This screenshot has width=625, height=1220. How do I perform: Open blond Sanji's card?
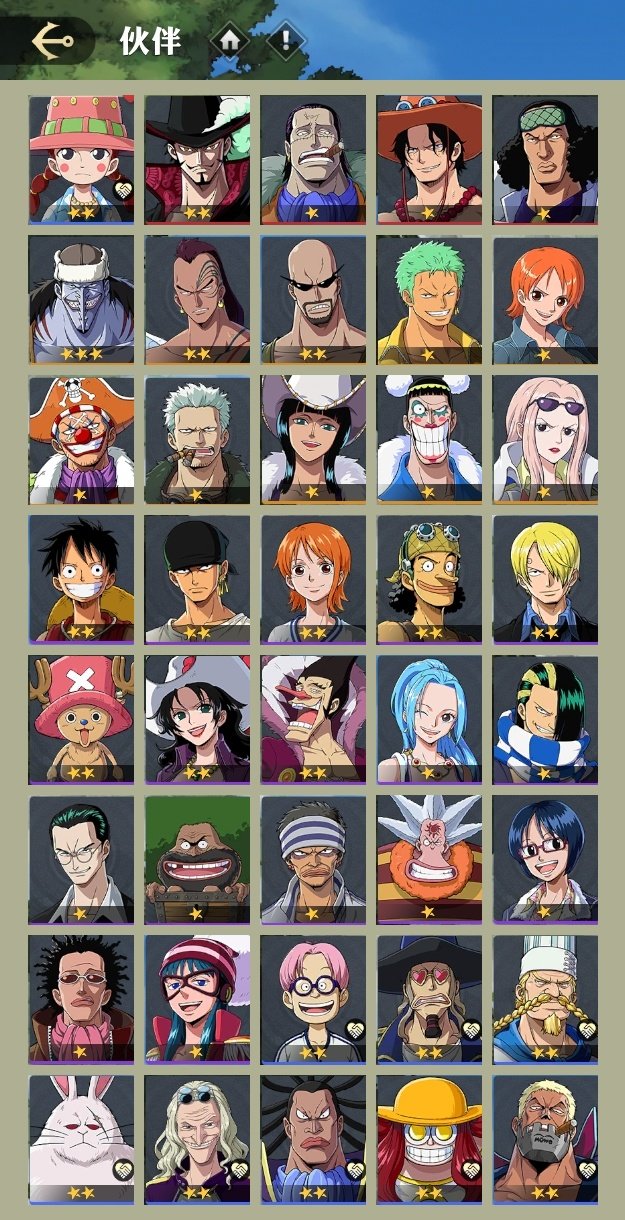click(545, 578)
